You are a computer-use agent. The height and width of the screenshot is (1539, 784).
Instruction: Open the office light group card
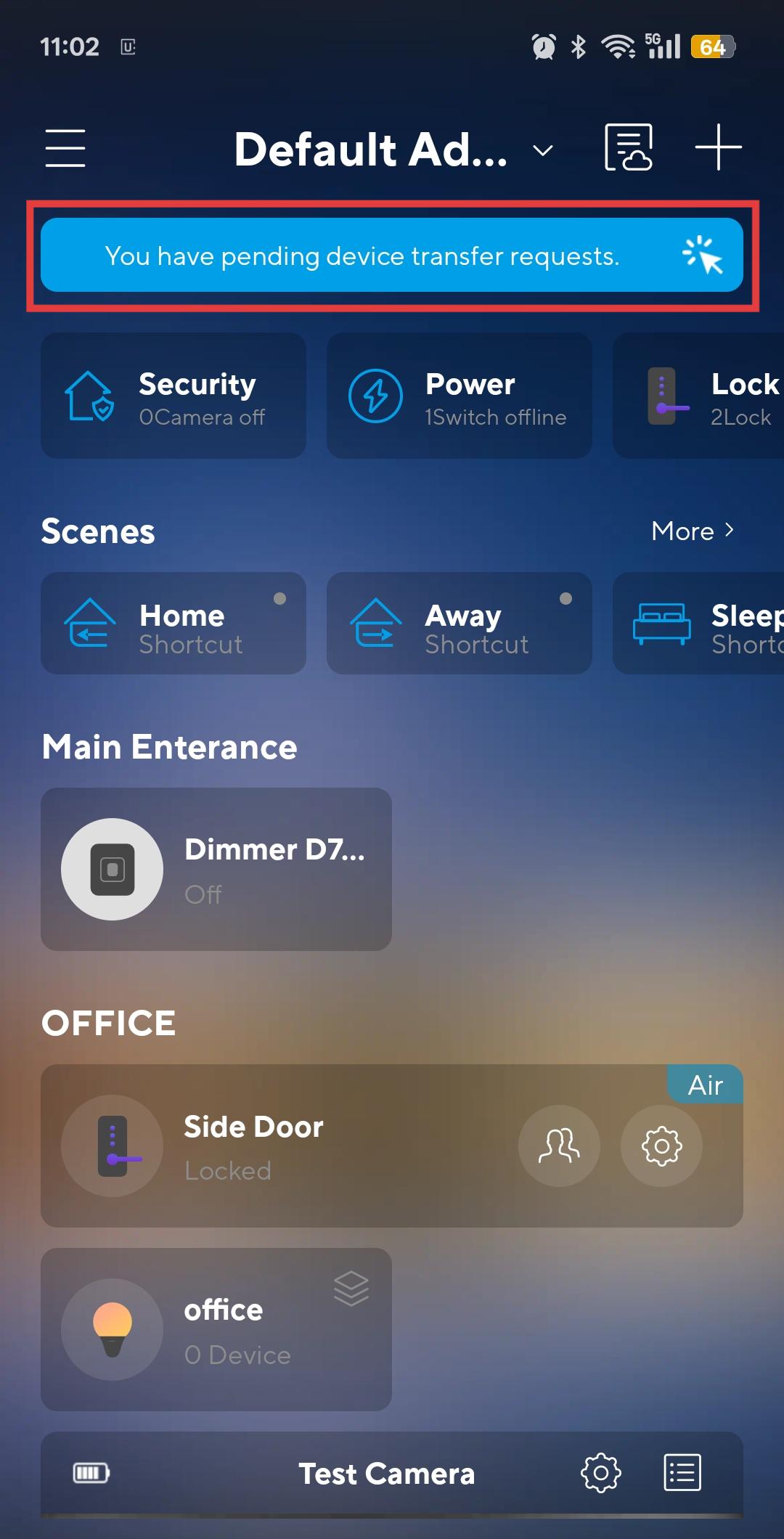[x=216, y=1330]
